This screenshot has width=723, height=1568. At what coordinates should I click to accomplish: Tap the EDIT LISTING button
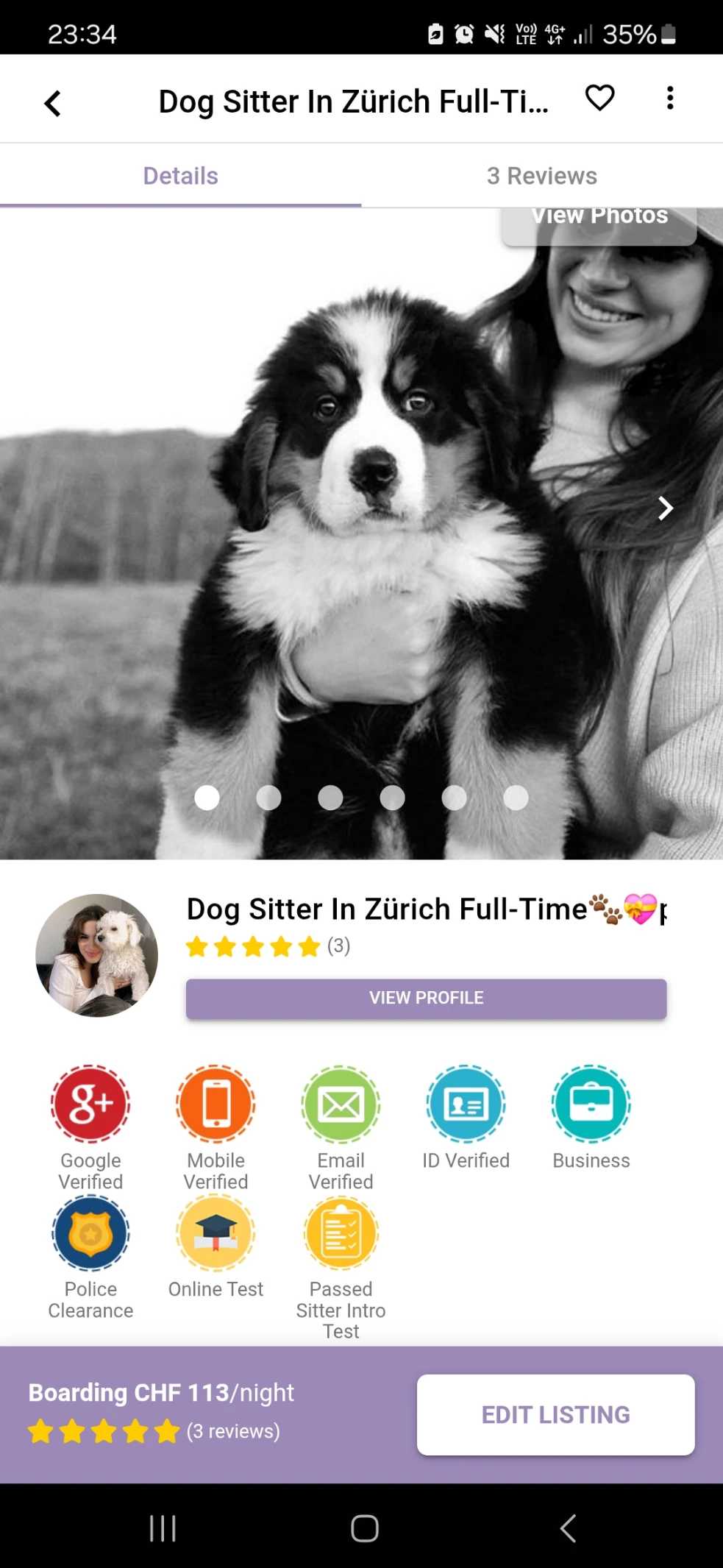(x=555, y=1414)
